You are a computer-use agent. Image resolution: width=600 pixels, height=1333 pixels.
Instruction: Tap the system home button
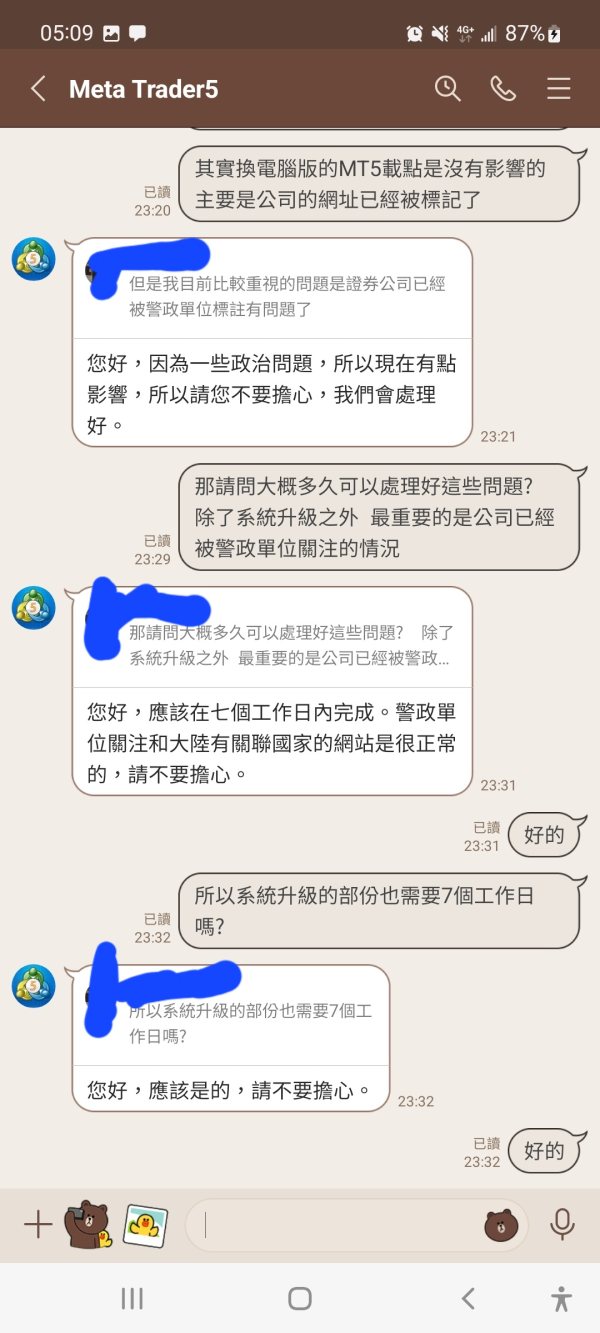click(x=299, y=1298)
